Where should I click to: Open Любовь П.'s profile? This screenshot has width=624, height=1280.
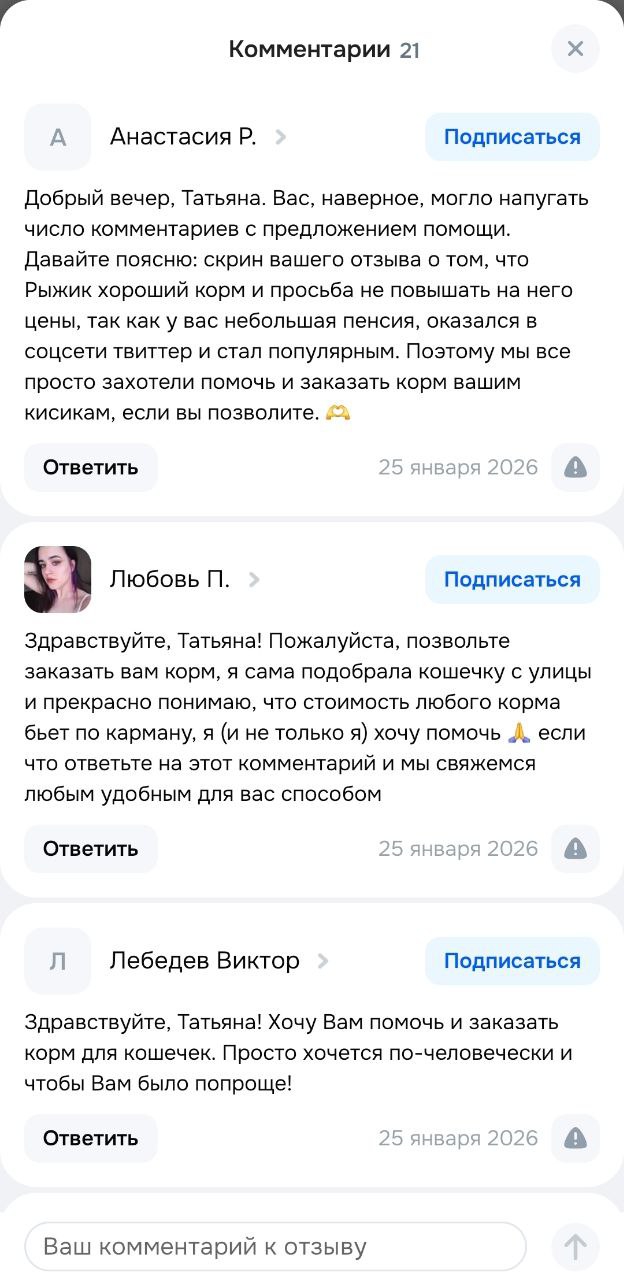(170, 579)
